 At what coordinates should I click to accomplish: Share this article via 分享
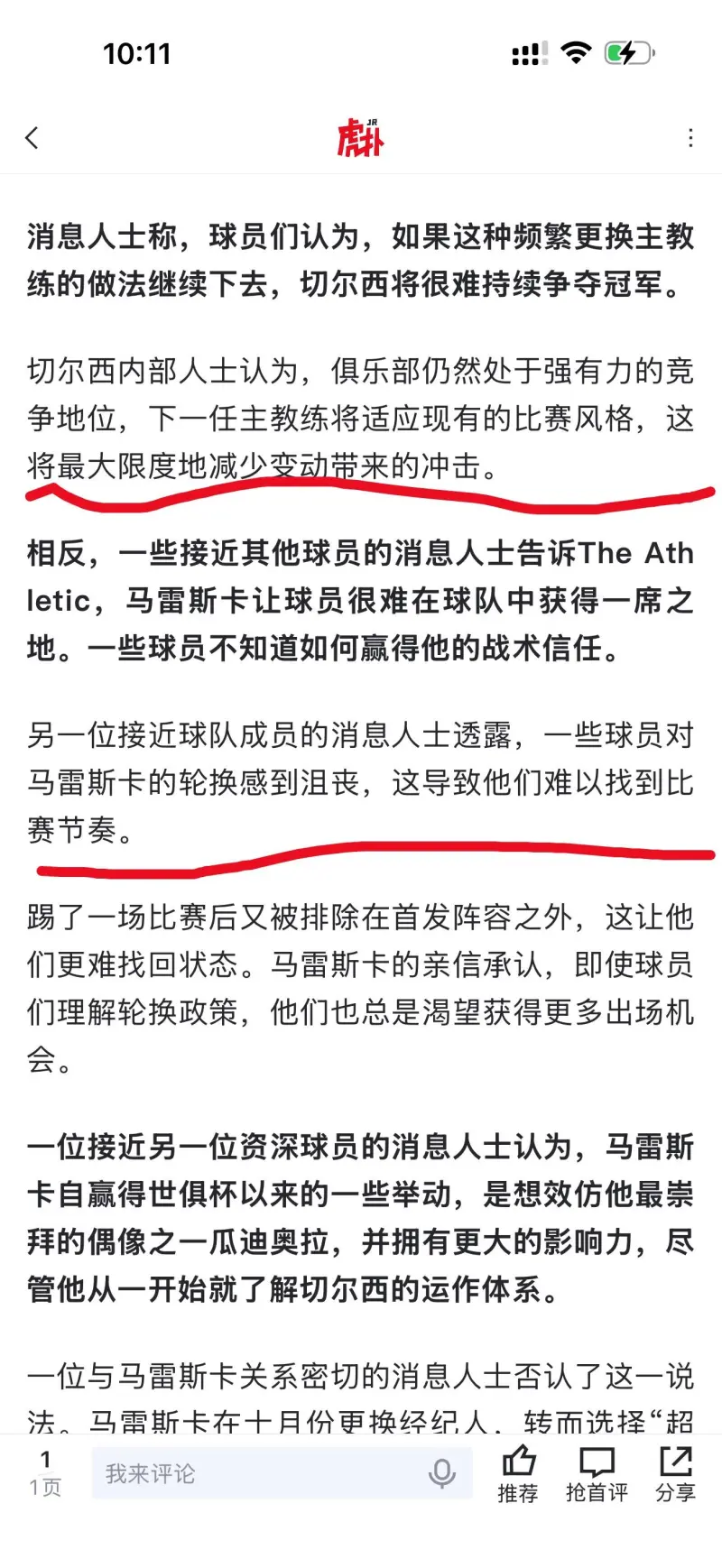[675, 1473]
